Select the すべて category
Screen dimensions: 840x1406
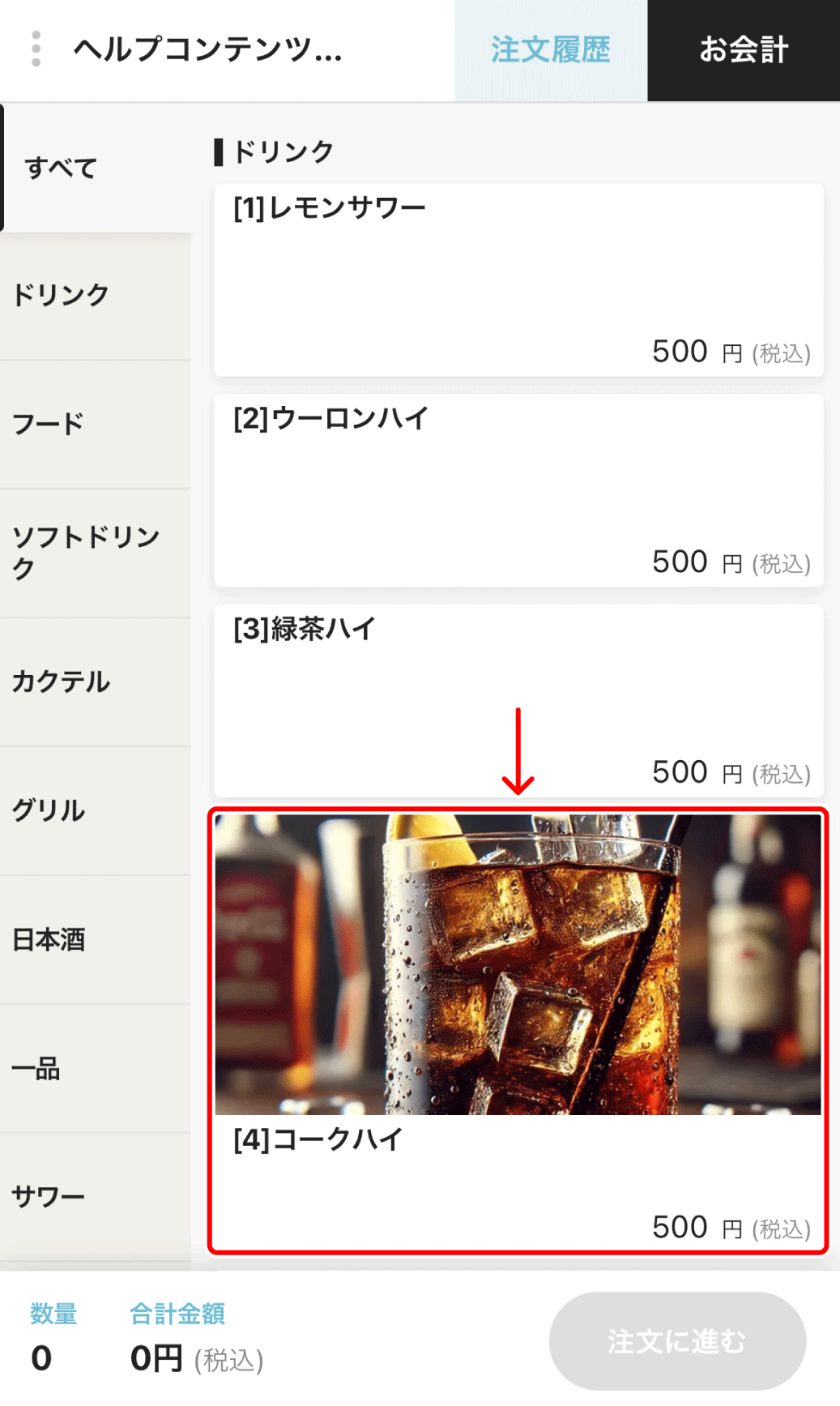tap(96, 169)
